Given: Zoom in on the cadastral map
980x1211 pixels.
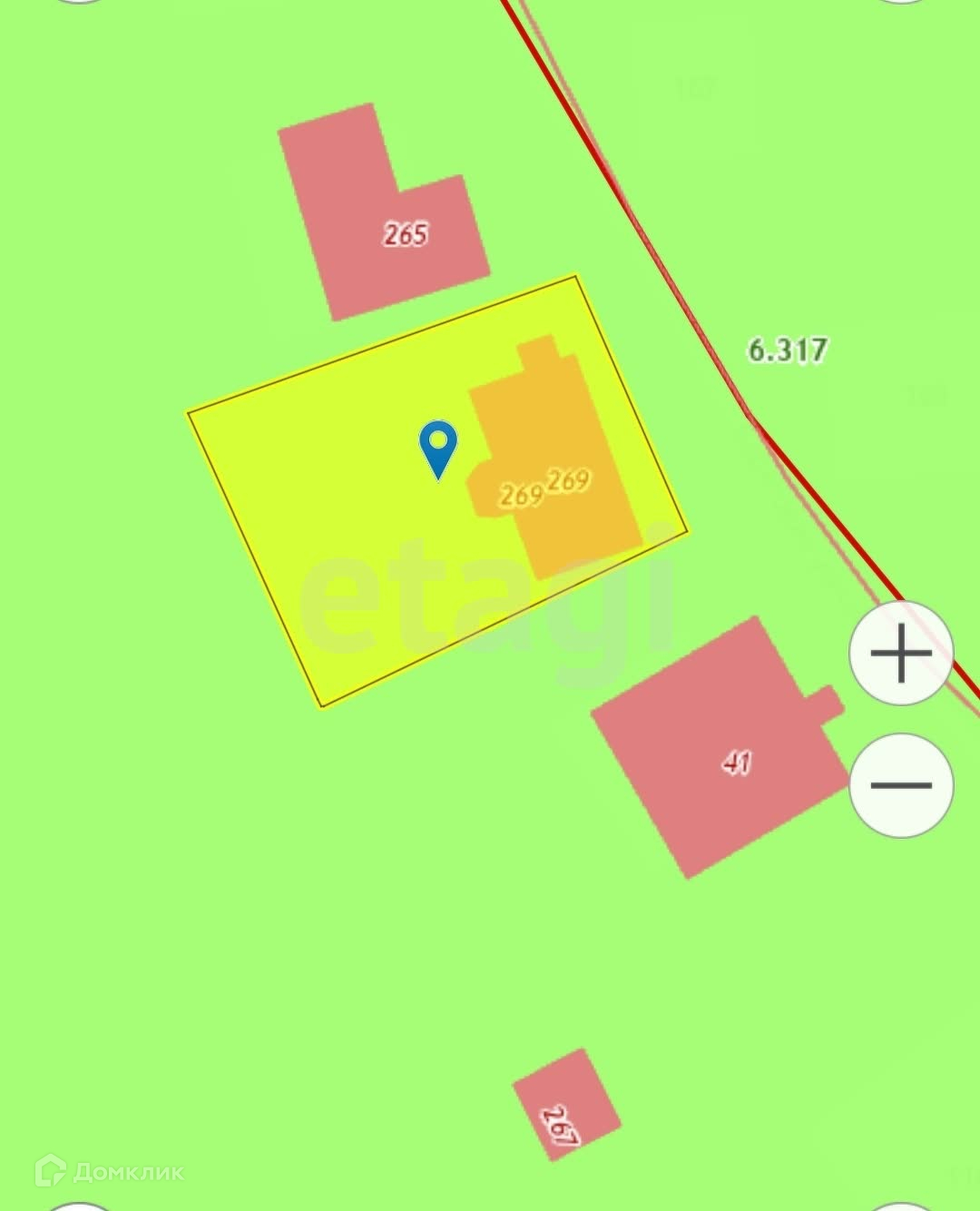Looking at the screenshot, I should pos(901,653).
